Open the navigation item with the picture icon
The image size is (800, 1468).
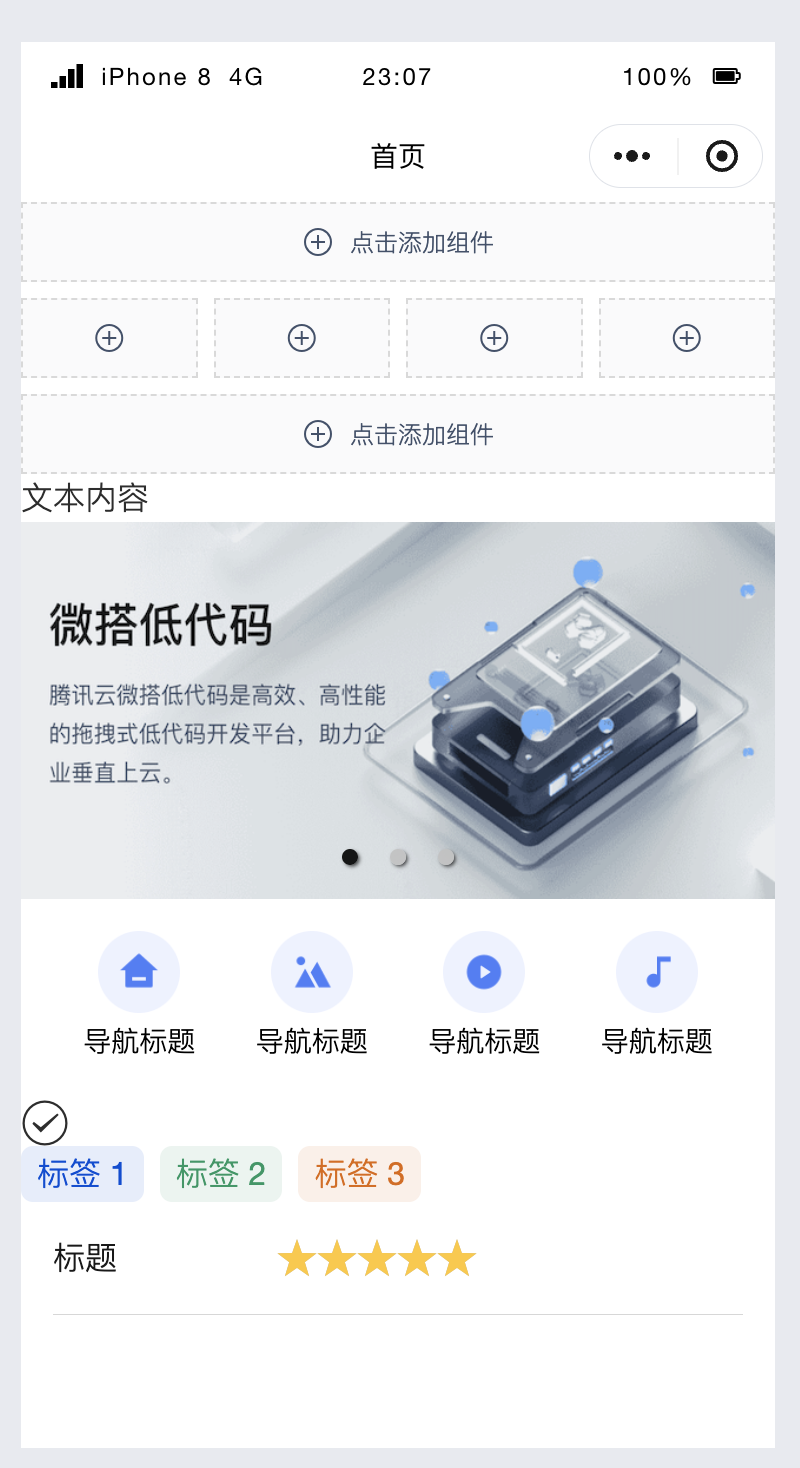tap(312, 972)
